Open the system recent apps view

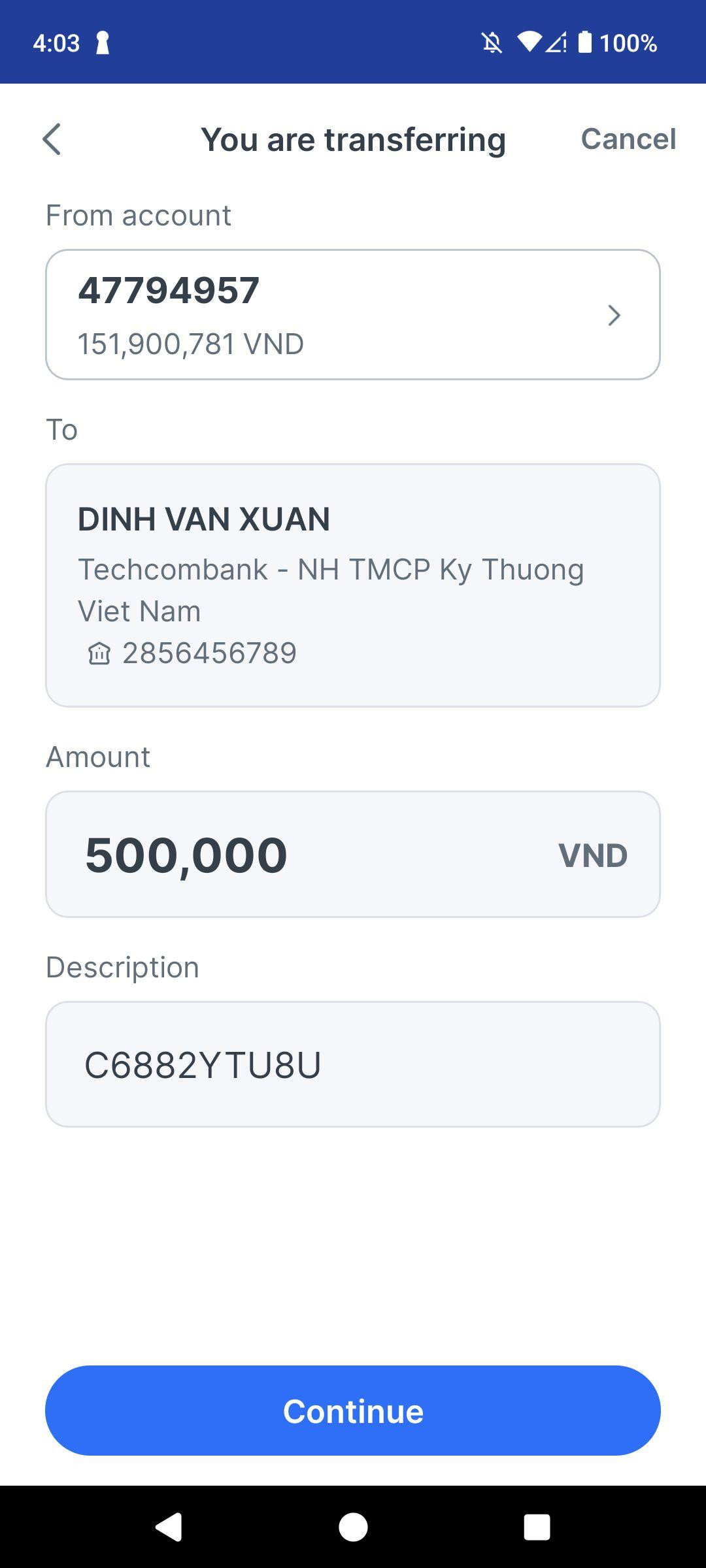coord(537,1527)
